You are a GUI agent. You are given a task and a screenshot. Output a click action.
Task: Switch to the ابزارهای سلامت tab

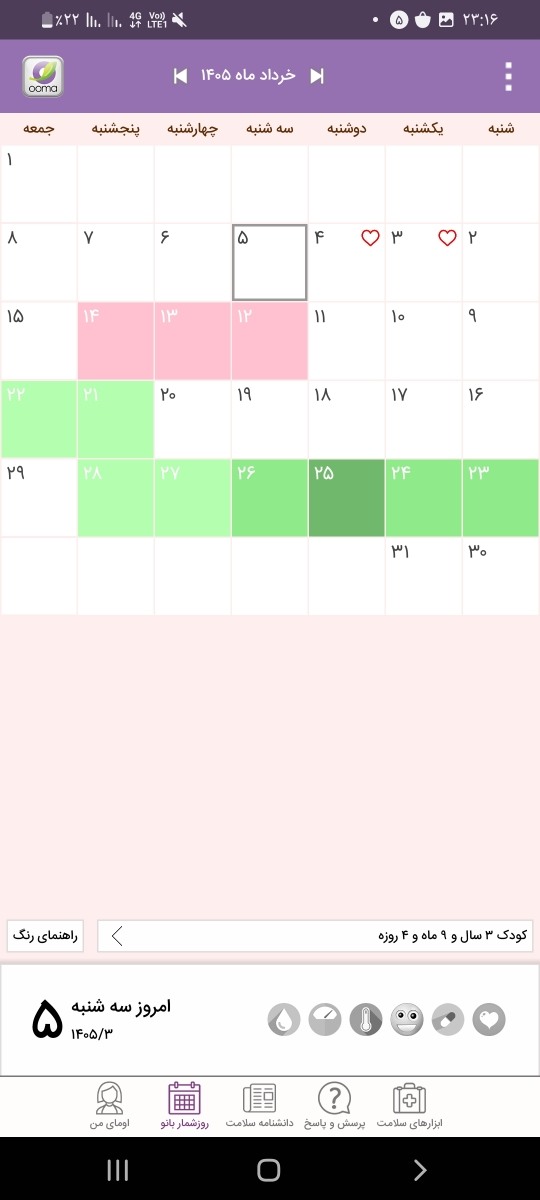pyautogui.click(x=409, y=1106)
